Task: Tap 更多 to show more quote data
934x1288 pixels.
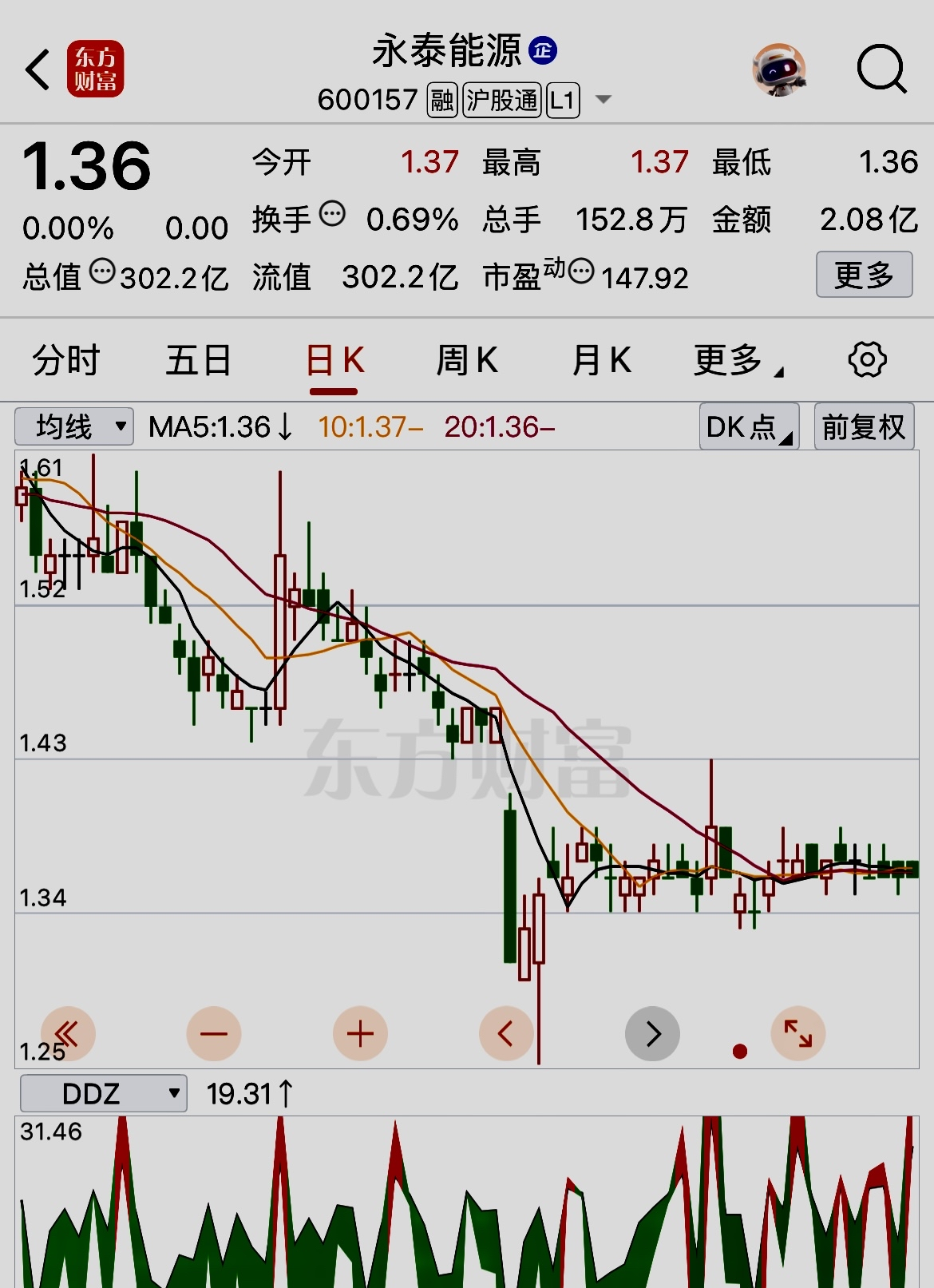Action: tap(864, 275)
